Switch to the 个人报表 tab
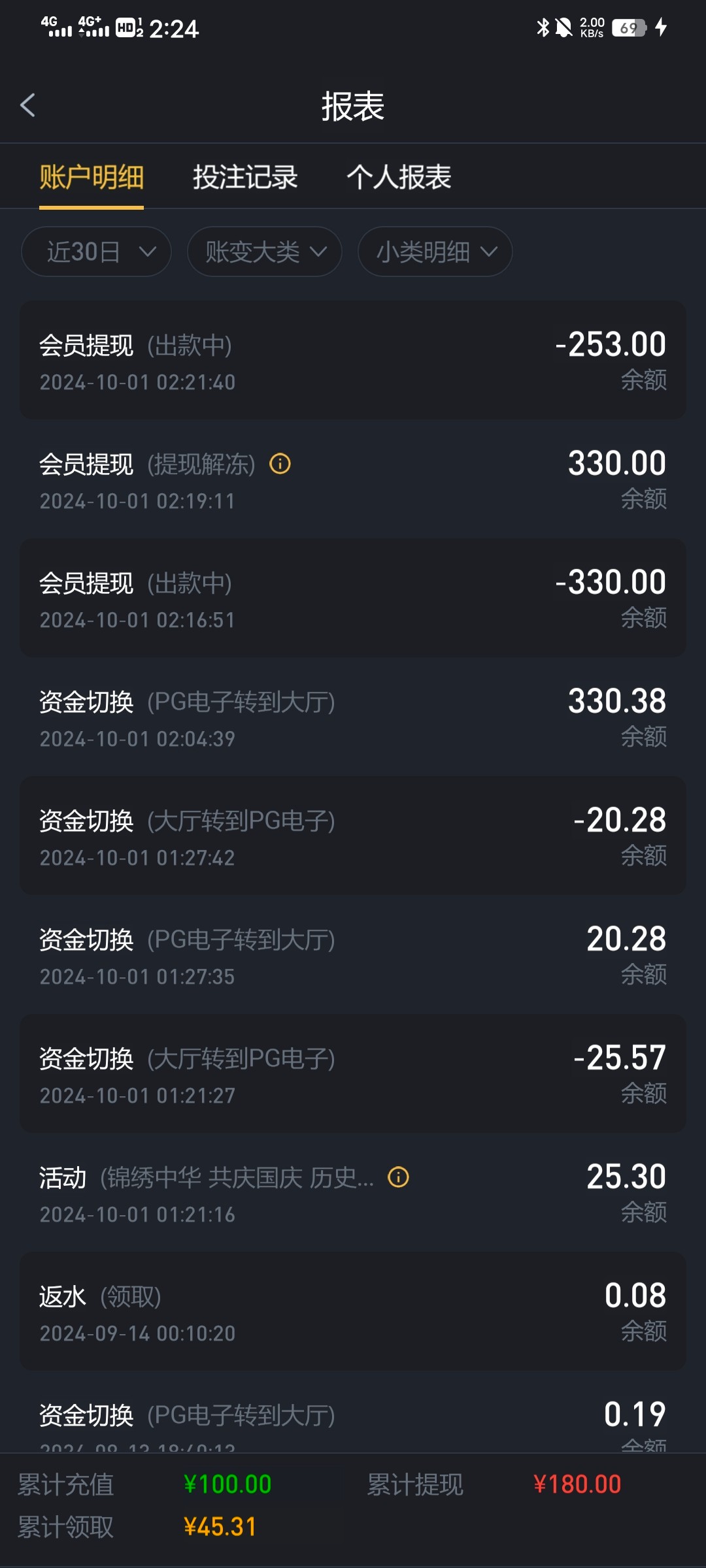 pos(399,177)
